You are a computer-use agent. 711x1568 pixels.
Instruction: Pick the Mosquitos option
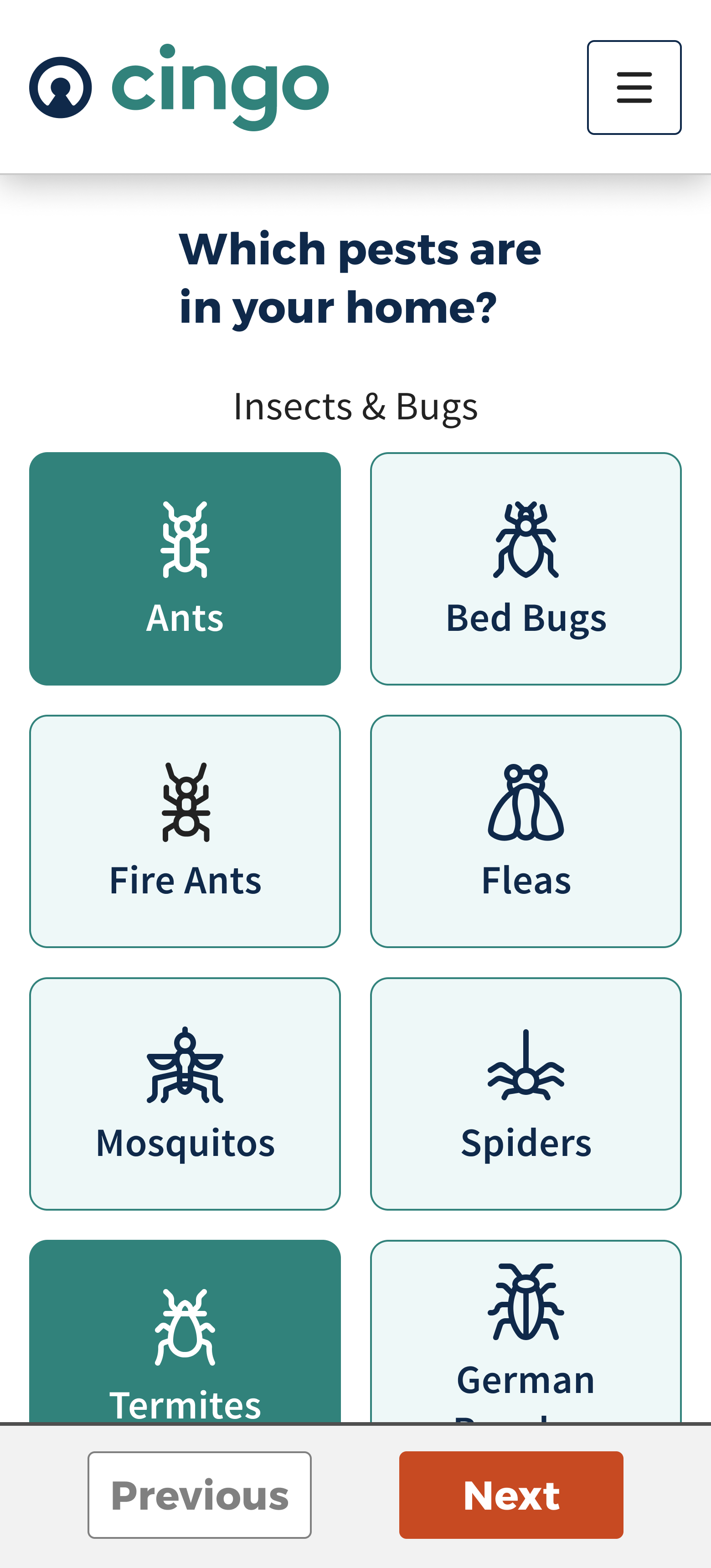click(185, 1093)
